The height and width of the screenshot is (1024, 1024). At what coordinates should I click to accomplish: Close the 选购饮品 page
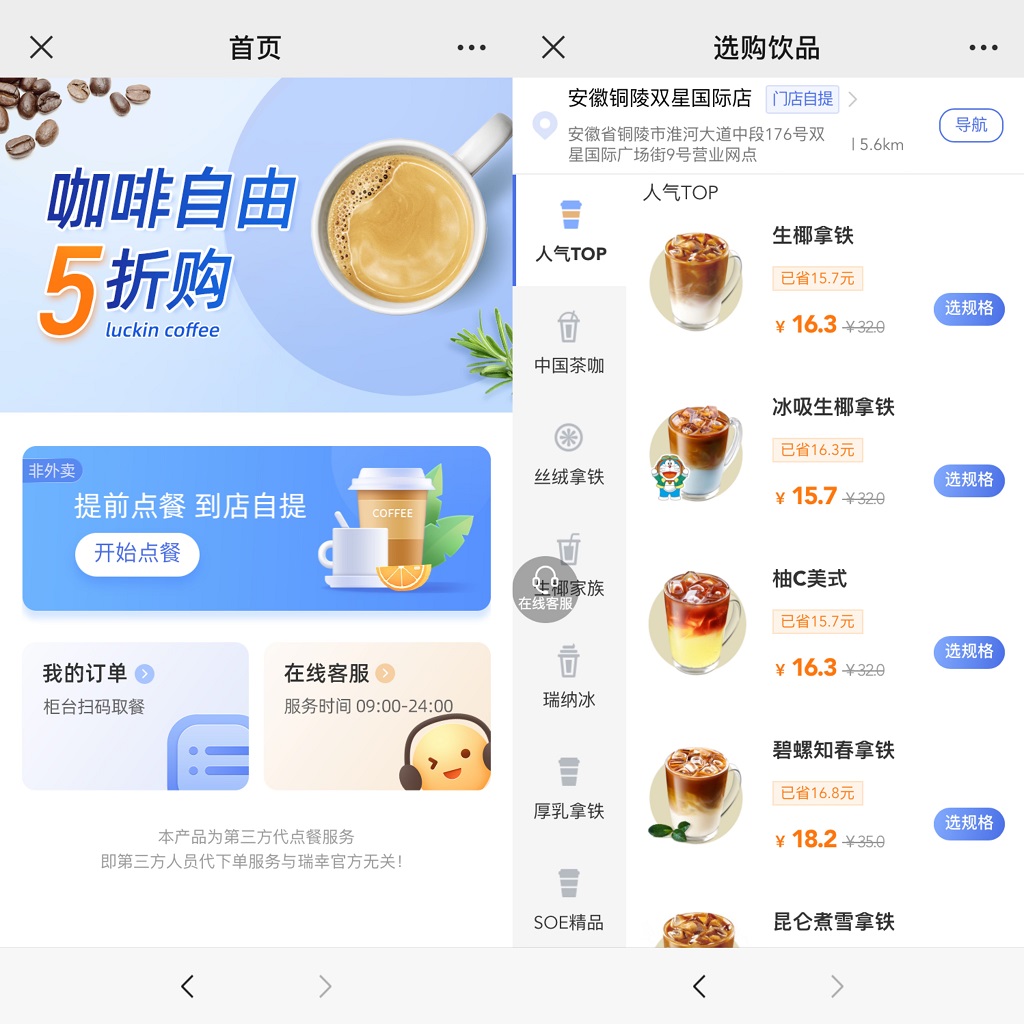[x=553, y=47]
